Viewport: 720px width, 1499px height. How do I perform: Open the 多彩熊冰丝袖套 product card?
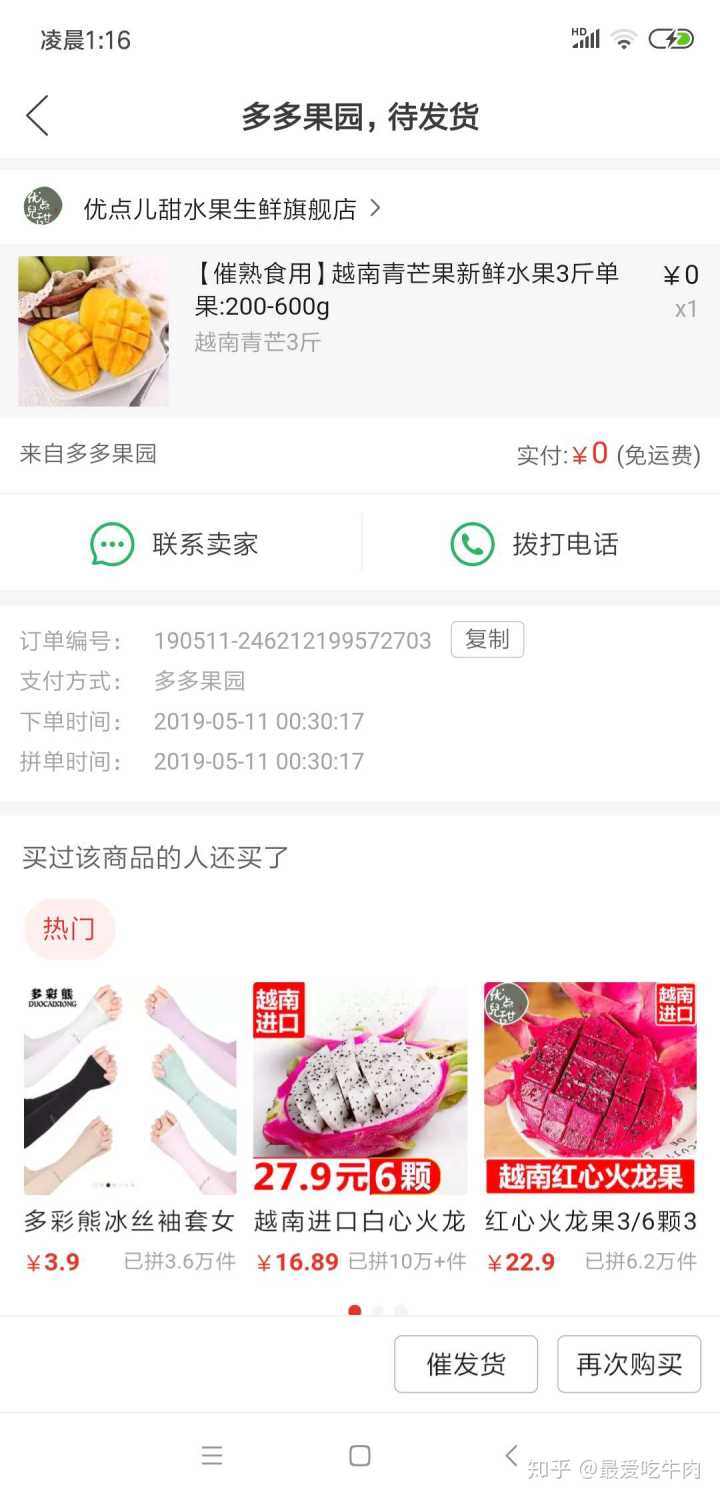tap(130, 1125)
